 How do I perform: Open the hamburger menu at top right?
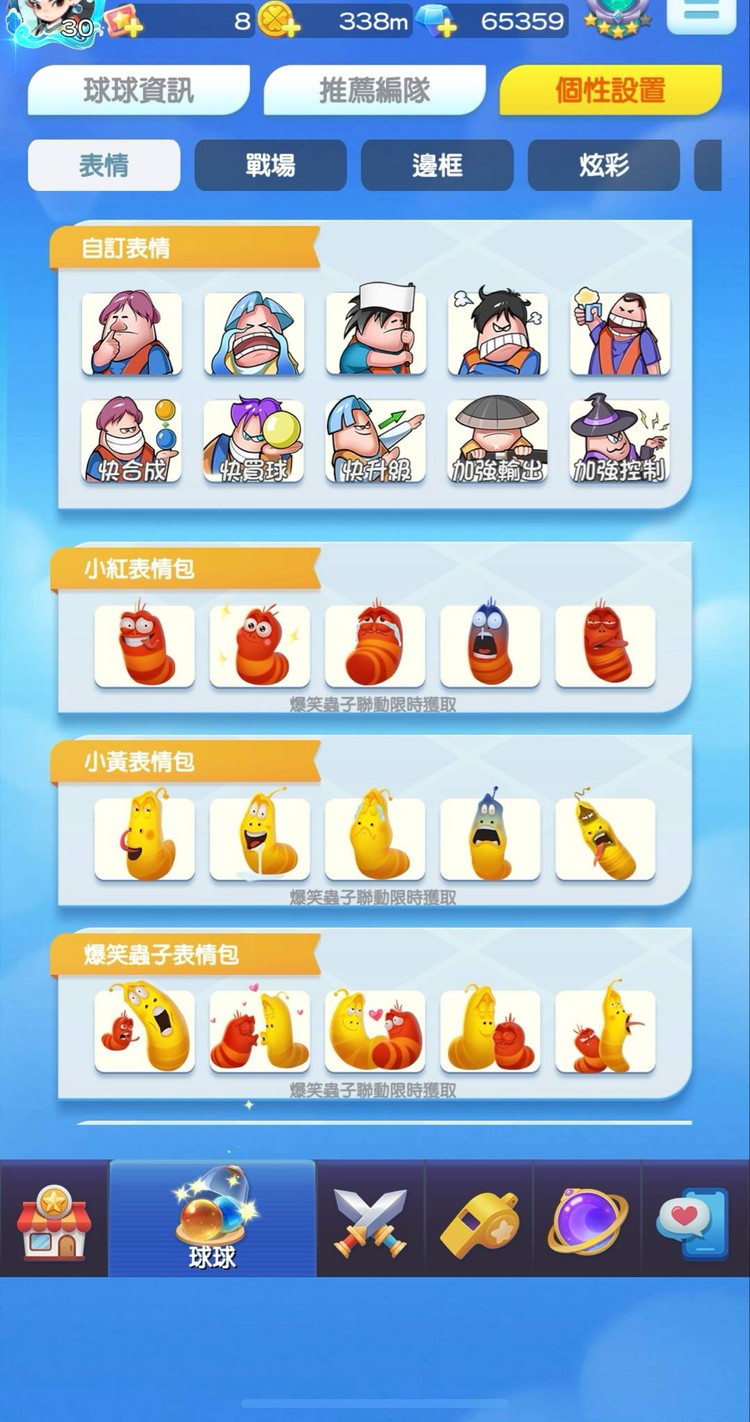701,15
